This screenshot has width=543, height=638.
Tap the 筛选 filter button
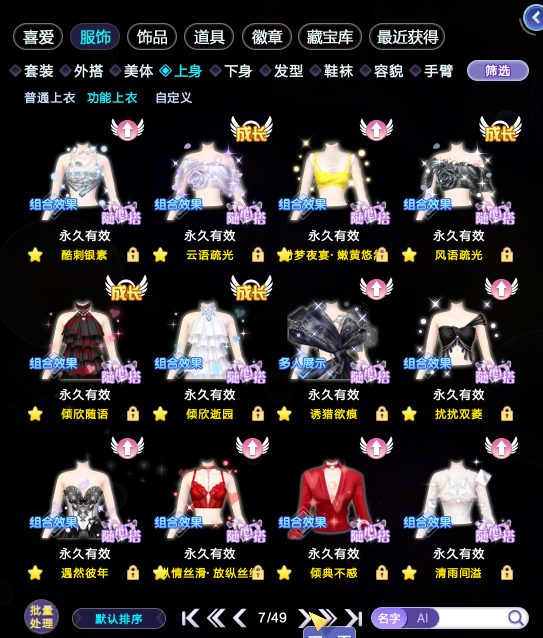click(498, 71)
